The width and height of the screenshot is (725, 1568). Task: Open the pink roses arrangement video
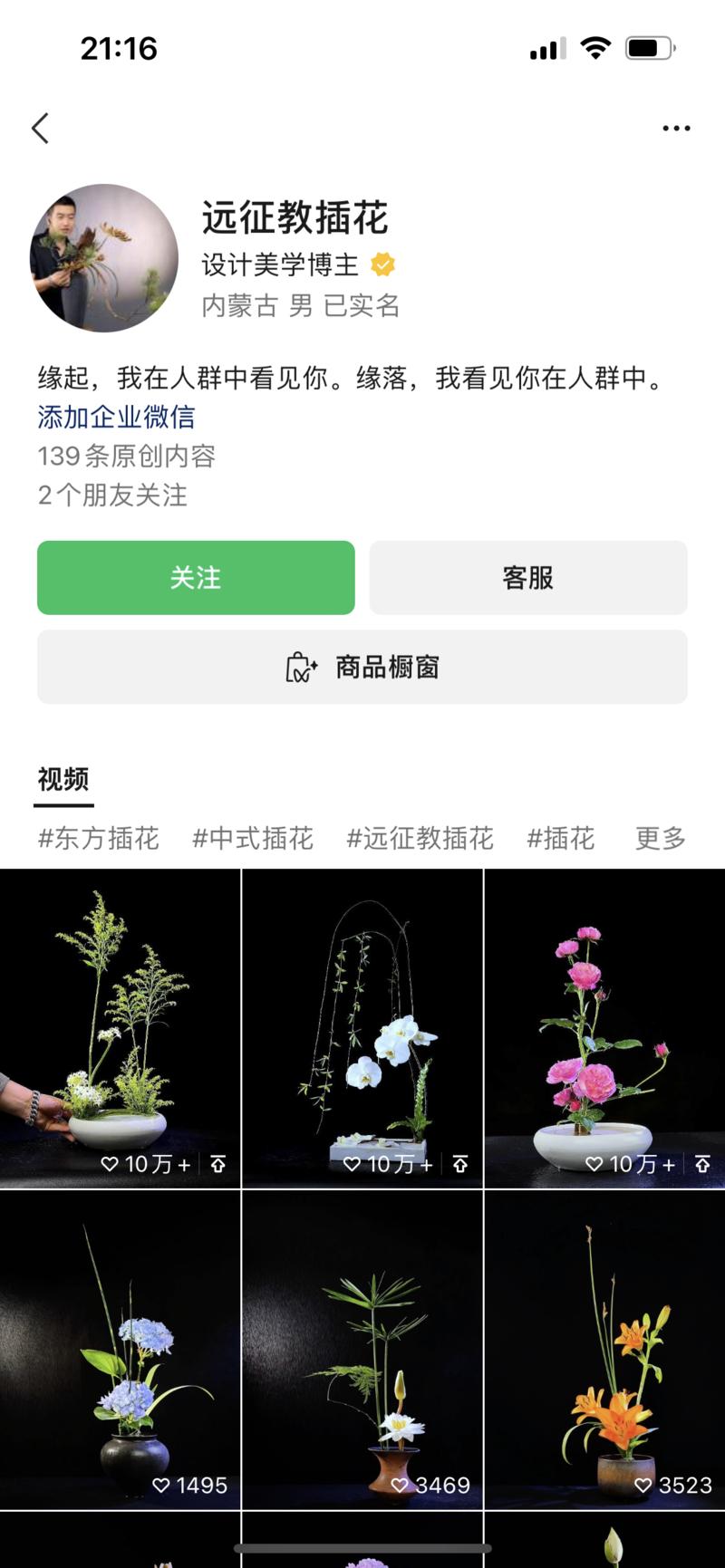click(604, 1028)
